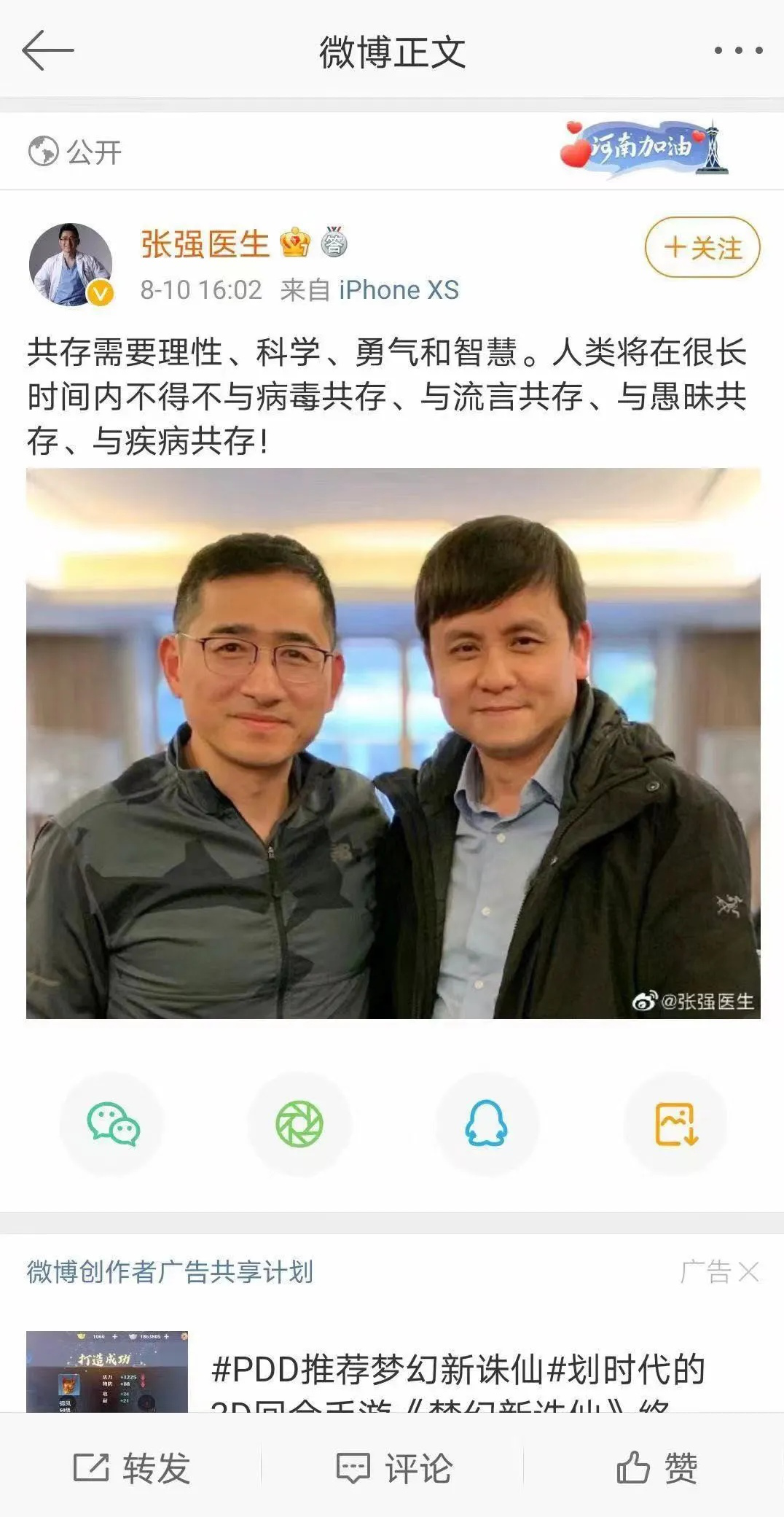Open the three-dot overflow menu

(738, 50)
